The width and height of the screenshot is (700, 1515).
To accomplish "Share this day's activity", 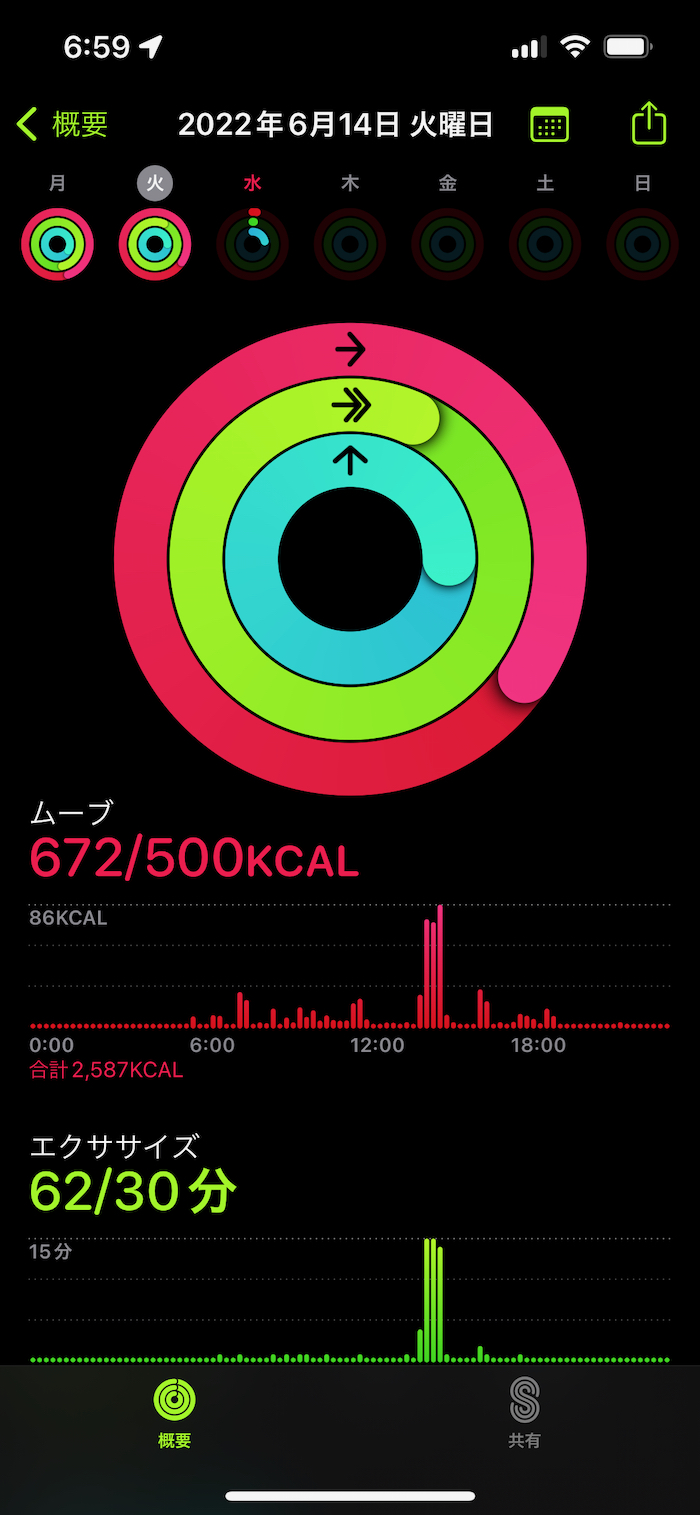I will click(x=649, y=124).
